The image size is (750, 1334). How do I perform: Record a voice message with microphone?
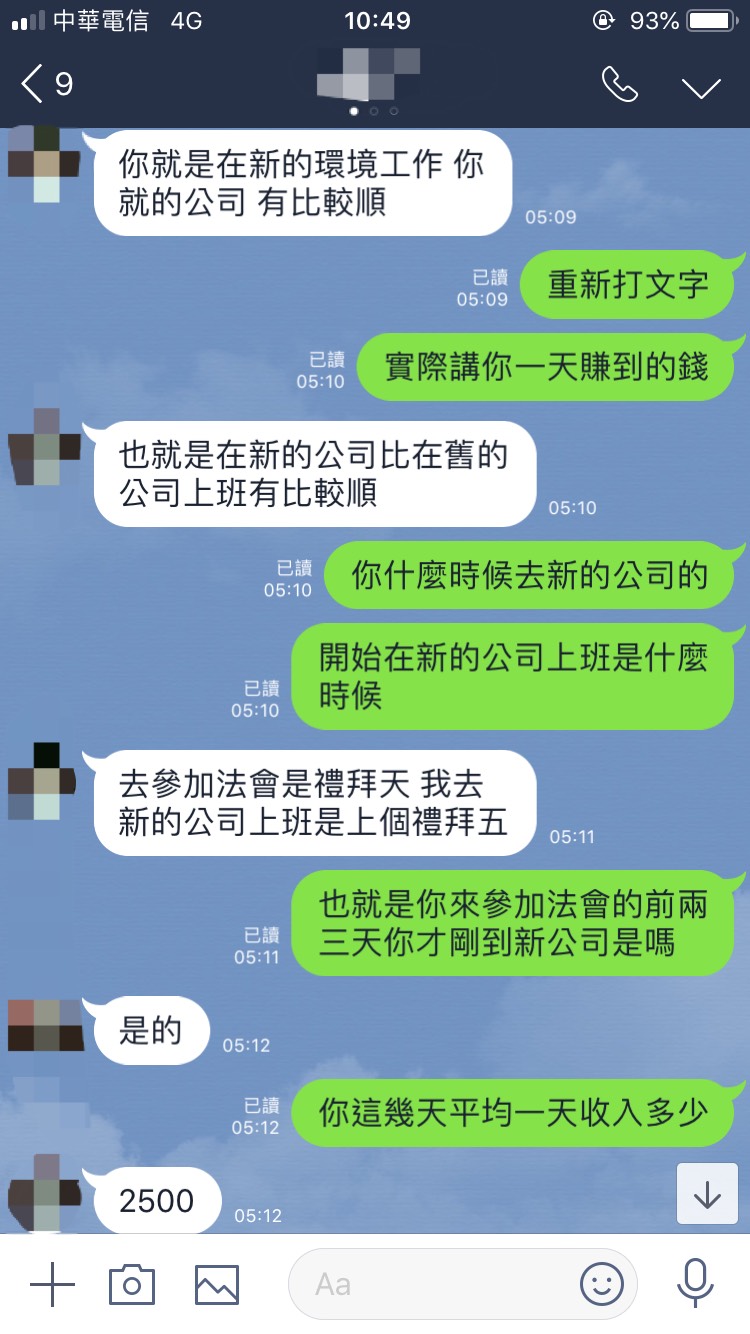pyautogui.click(x=693, y=1284)
